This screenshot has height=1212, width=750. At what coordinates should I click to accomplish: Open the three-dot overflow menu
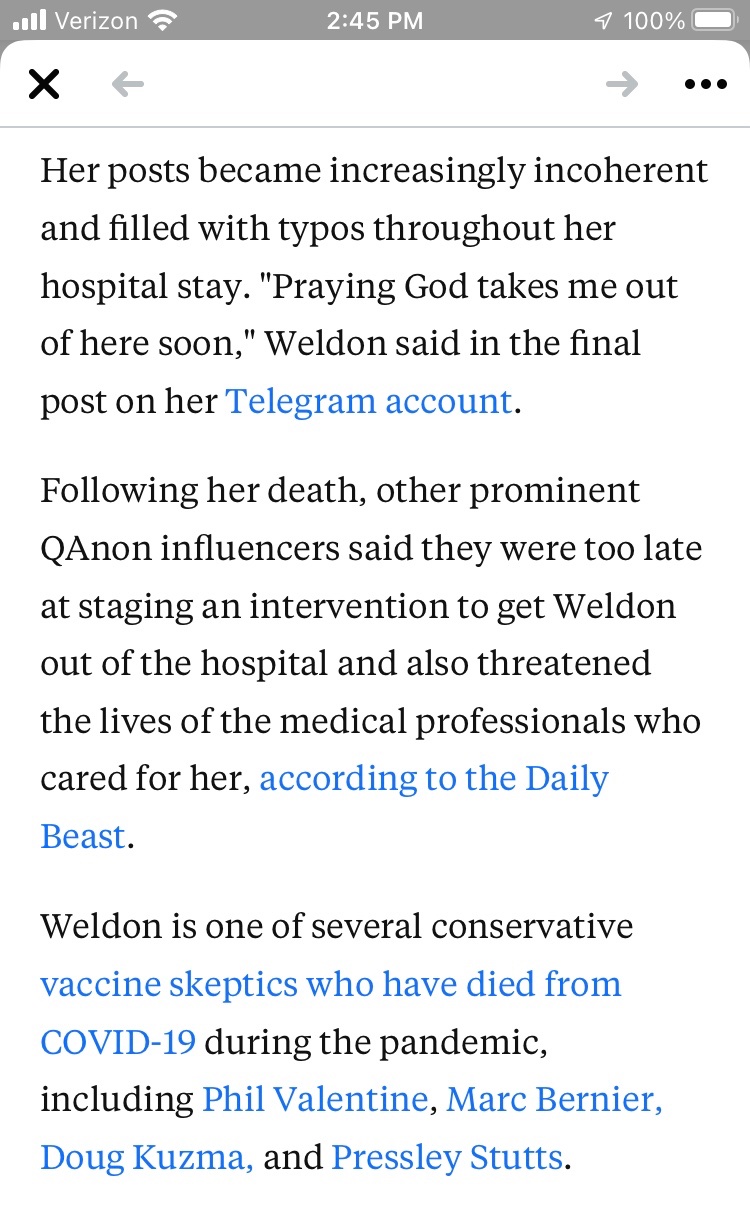(705, 85)
